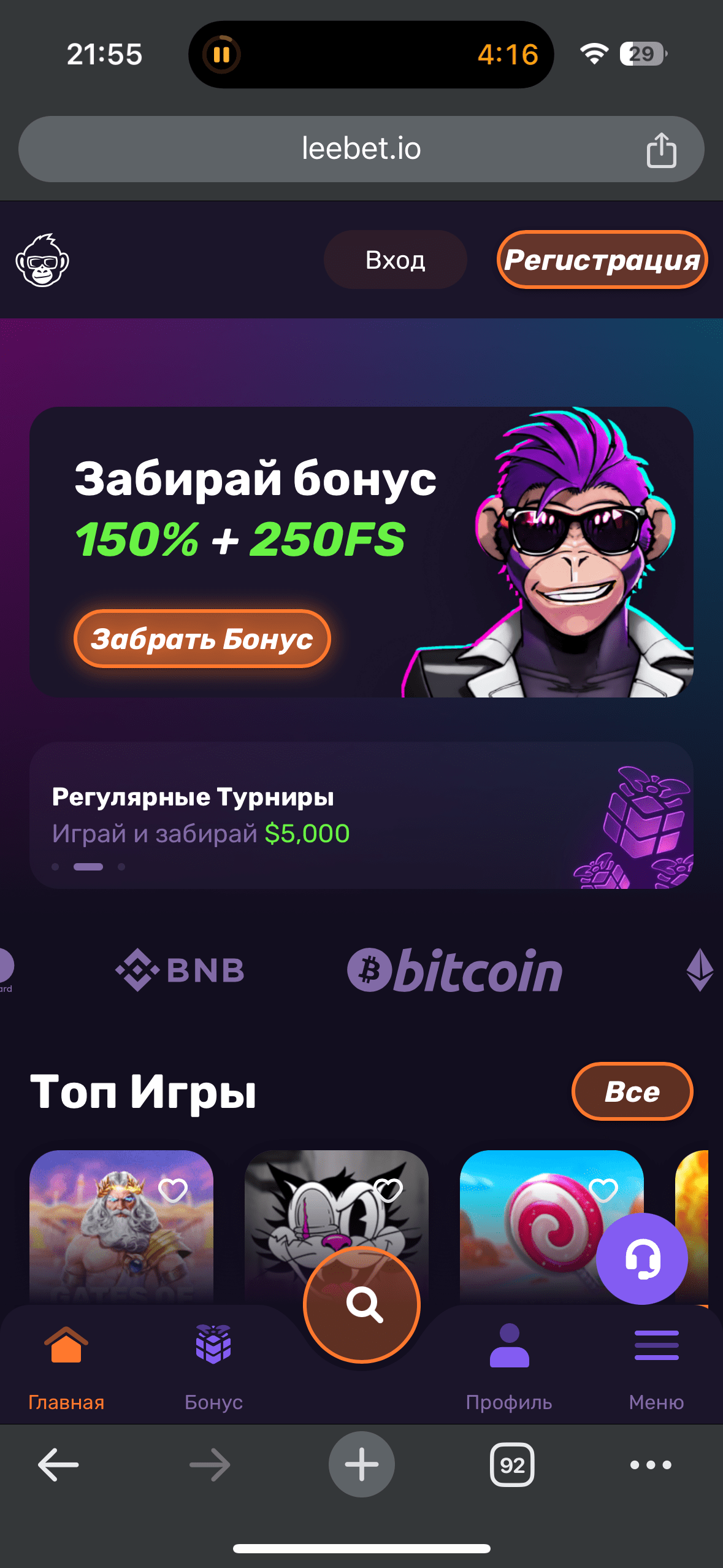Open the browser tabs overview
The width and height of the screenshot is (723, 1568).
pyautogui.click(x=512, y=1465)
